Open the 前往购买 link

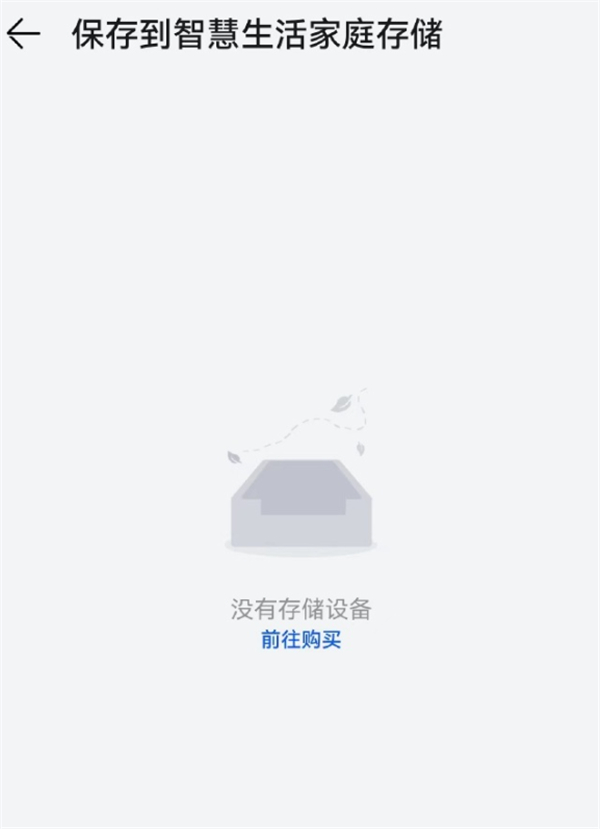tap(301, 640)
